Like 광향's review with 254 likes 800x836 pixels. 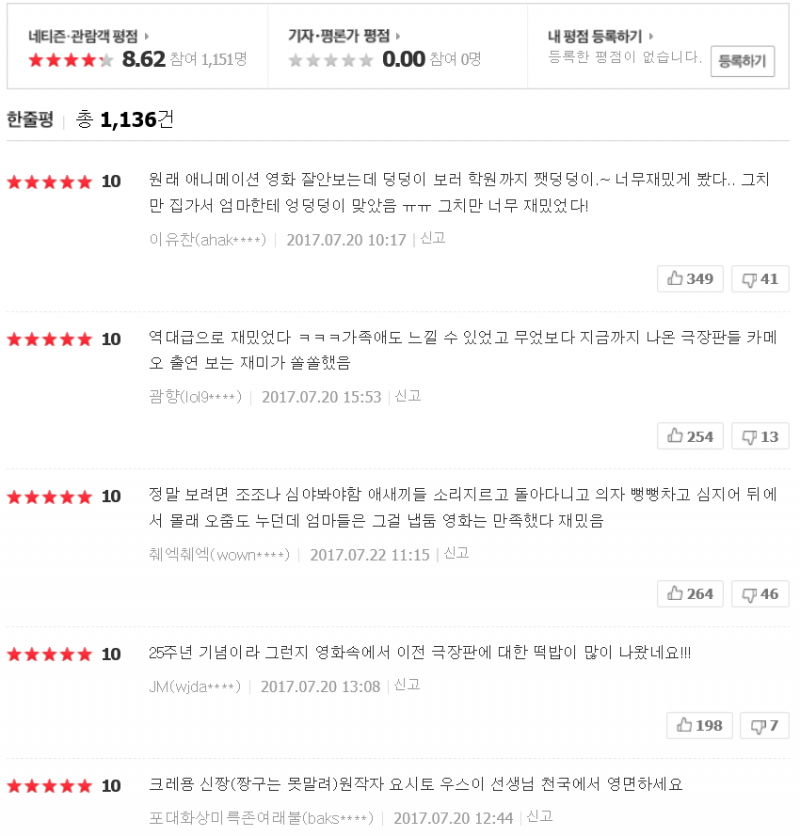pyautogui.click(x=690, y=436)
